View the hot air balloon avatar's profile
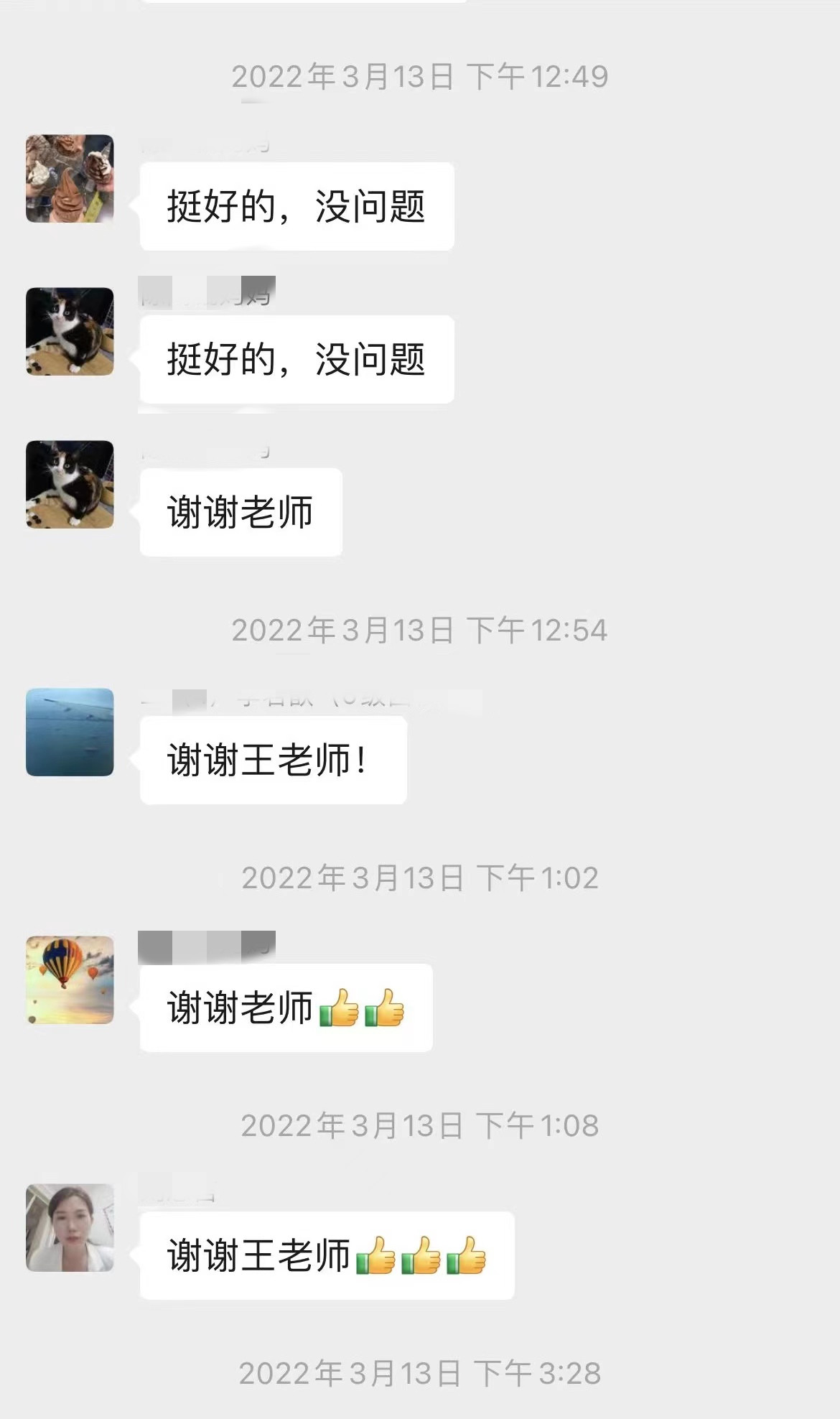840x1419 pixels. pyautogui.click(x=70, y=980)
